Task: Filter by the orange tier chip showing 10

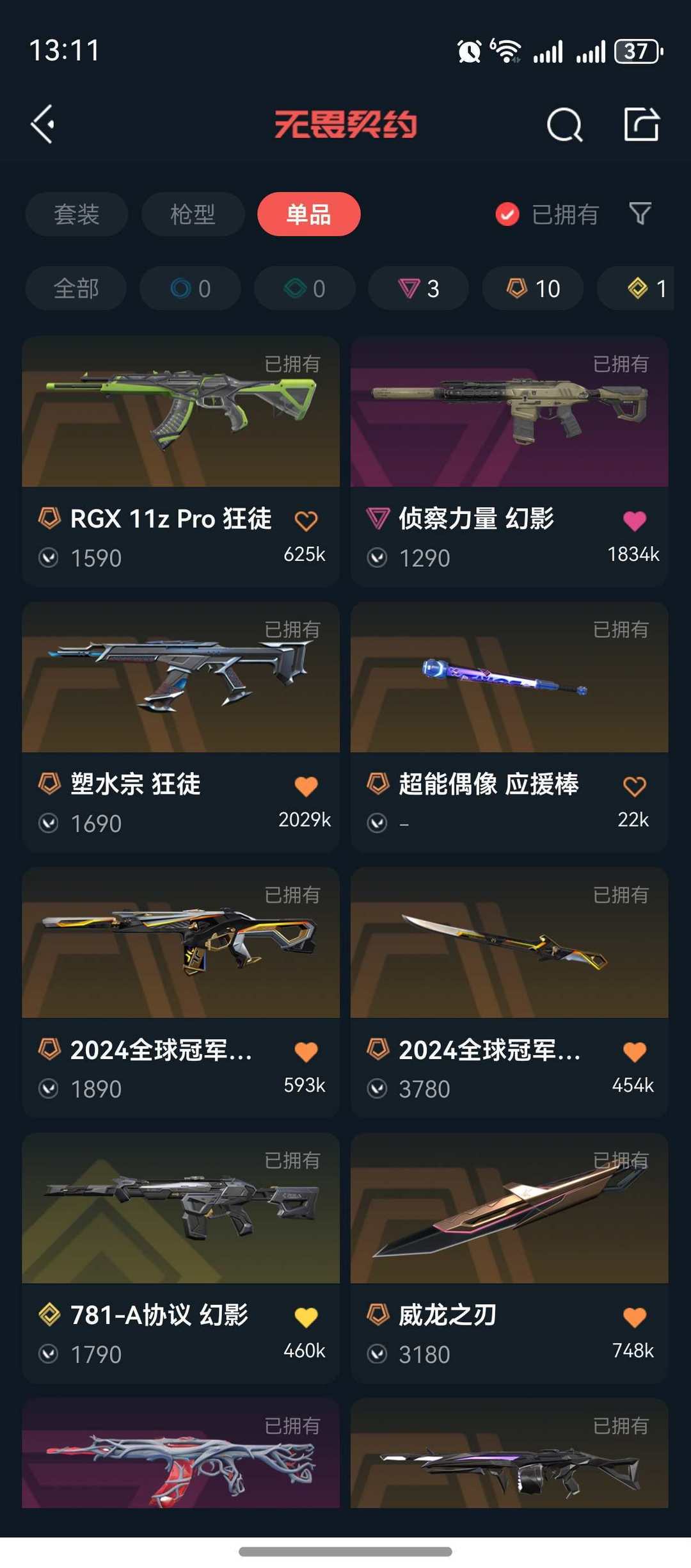Action: pos(533,289)
